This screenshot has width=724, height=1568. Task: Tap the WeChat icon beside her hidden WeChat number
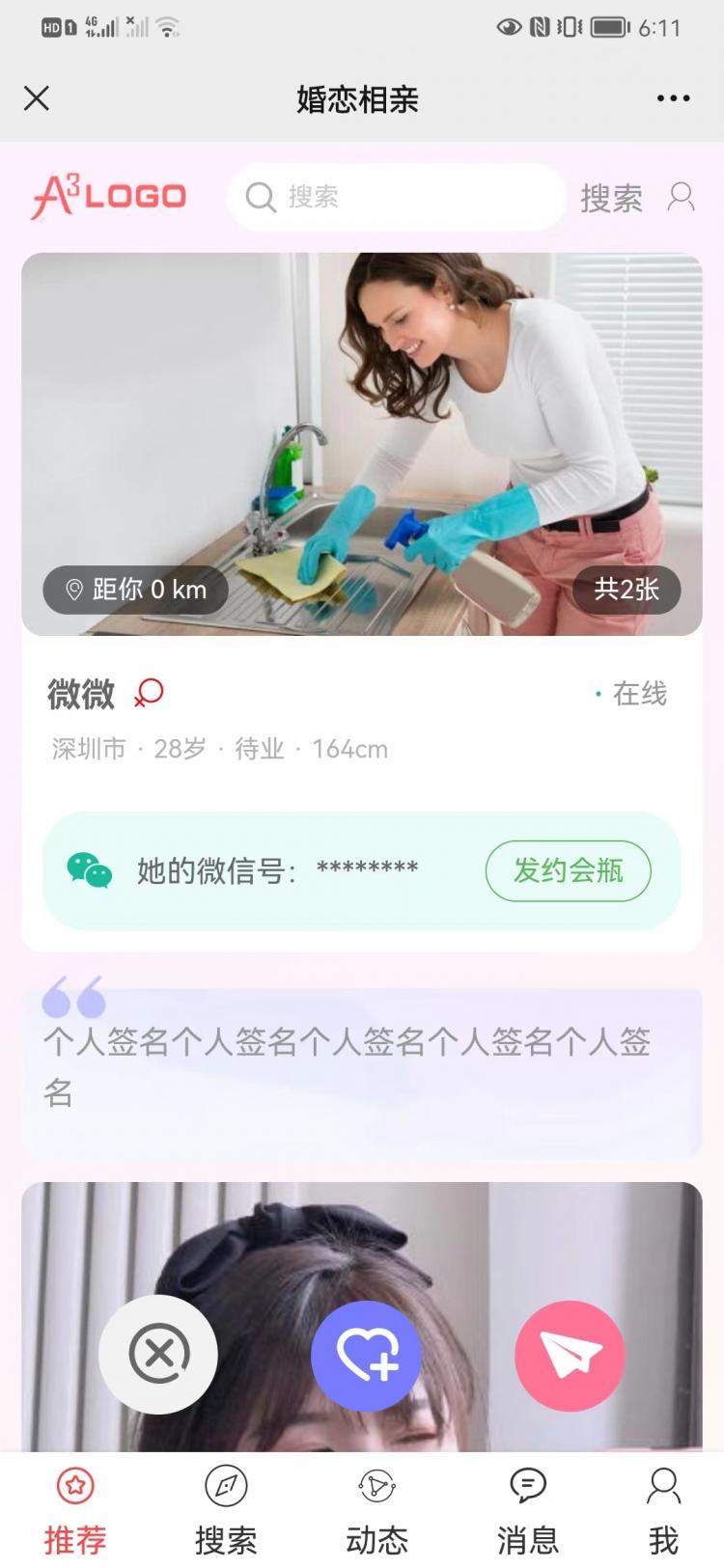tap(92, 870)
